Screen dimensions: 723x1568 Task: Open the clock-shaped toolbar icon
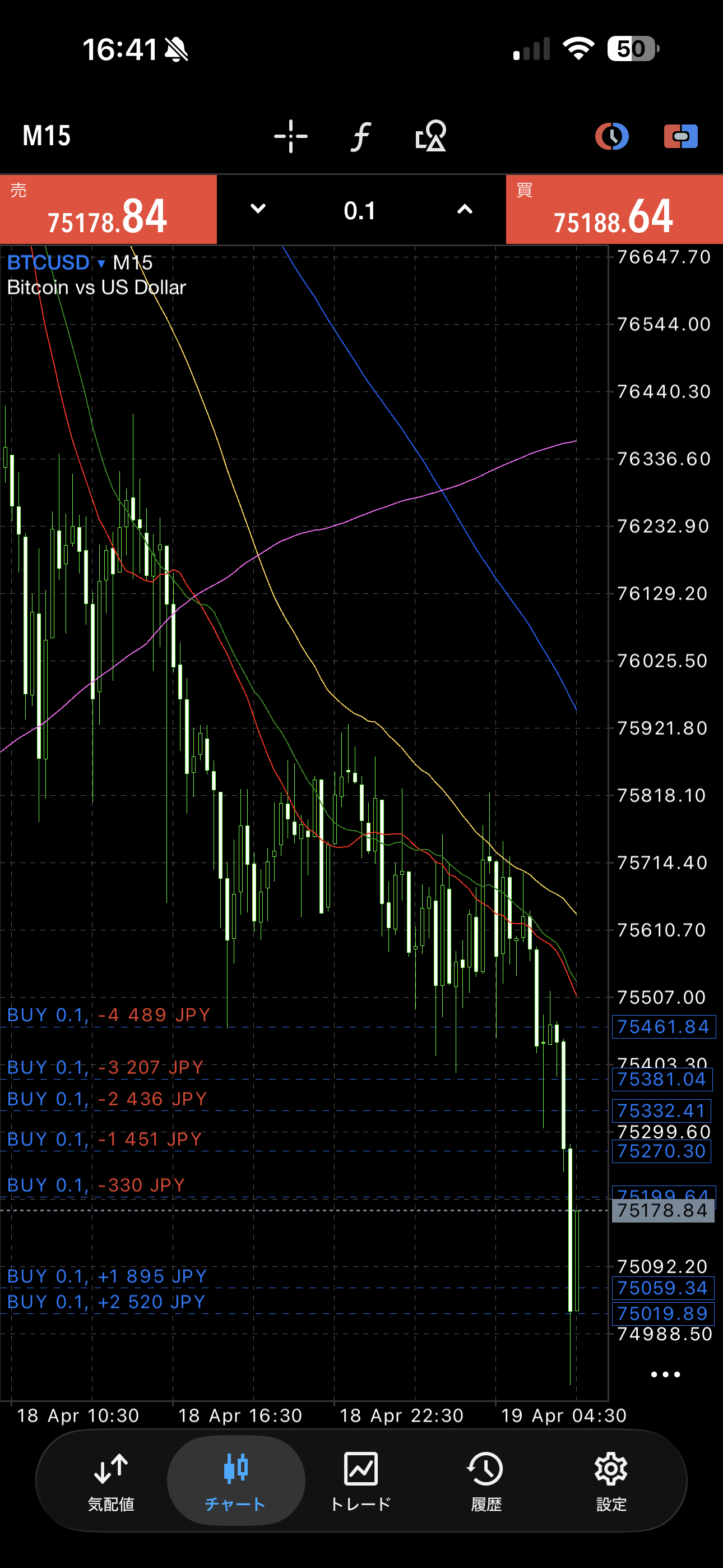611,136
